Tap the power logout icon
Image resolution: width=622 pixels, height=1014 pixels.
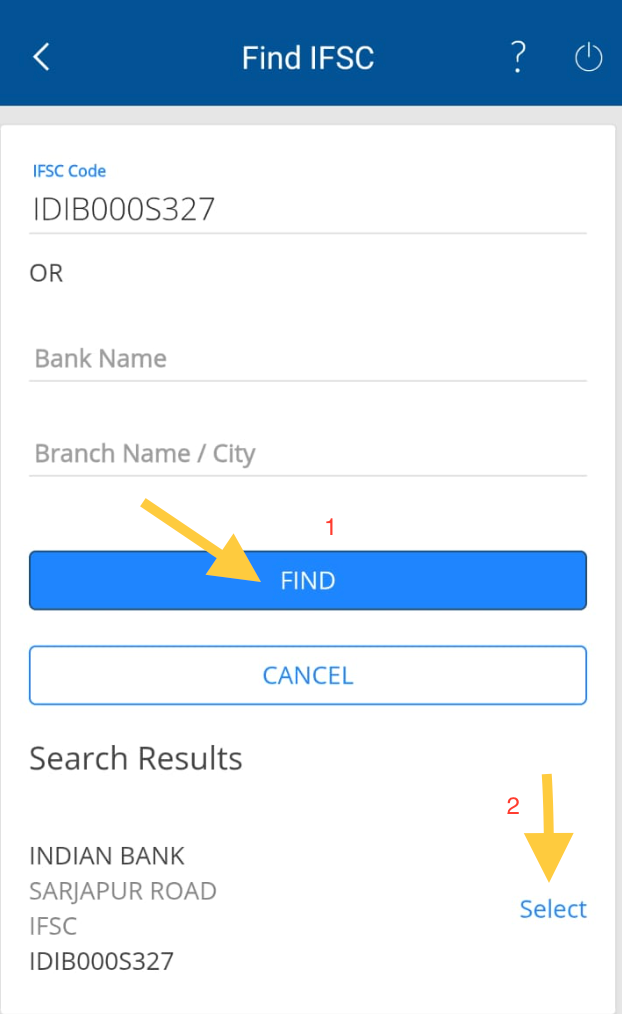[588, 58]
